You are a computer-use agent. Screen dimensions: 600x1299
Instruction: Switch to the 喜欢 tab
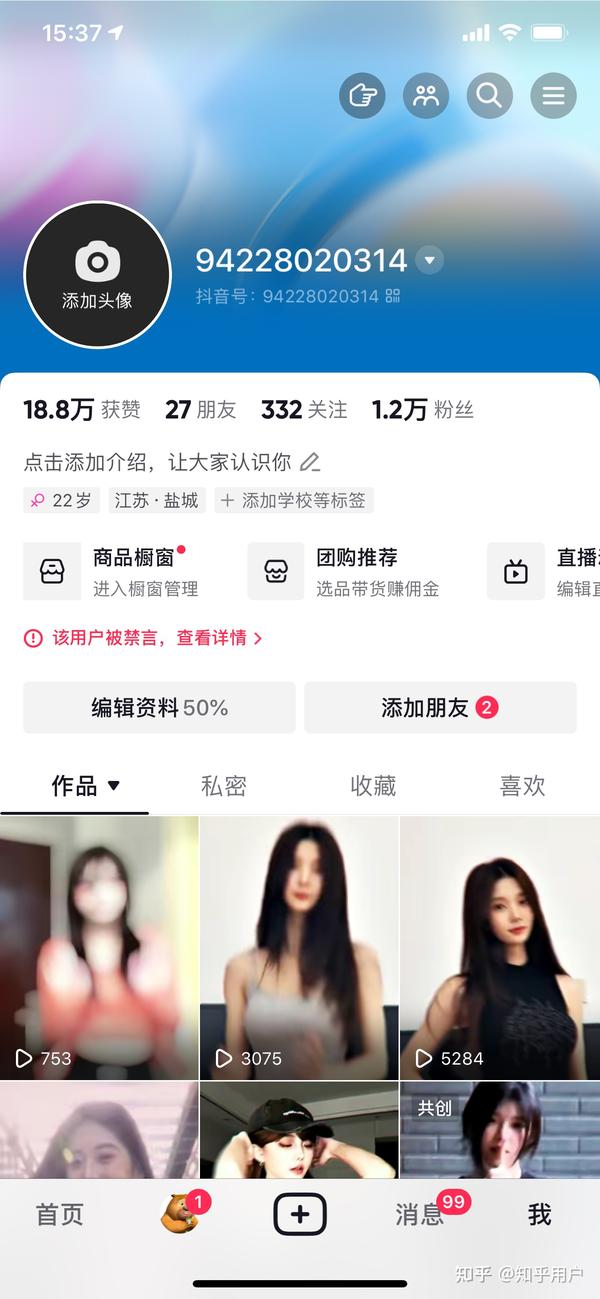[x=522, y=786]
